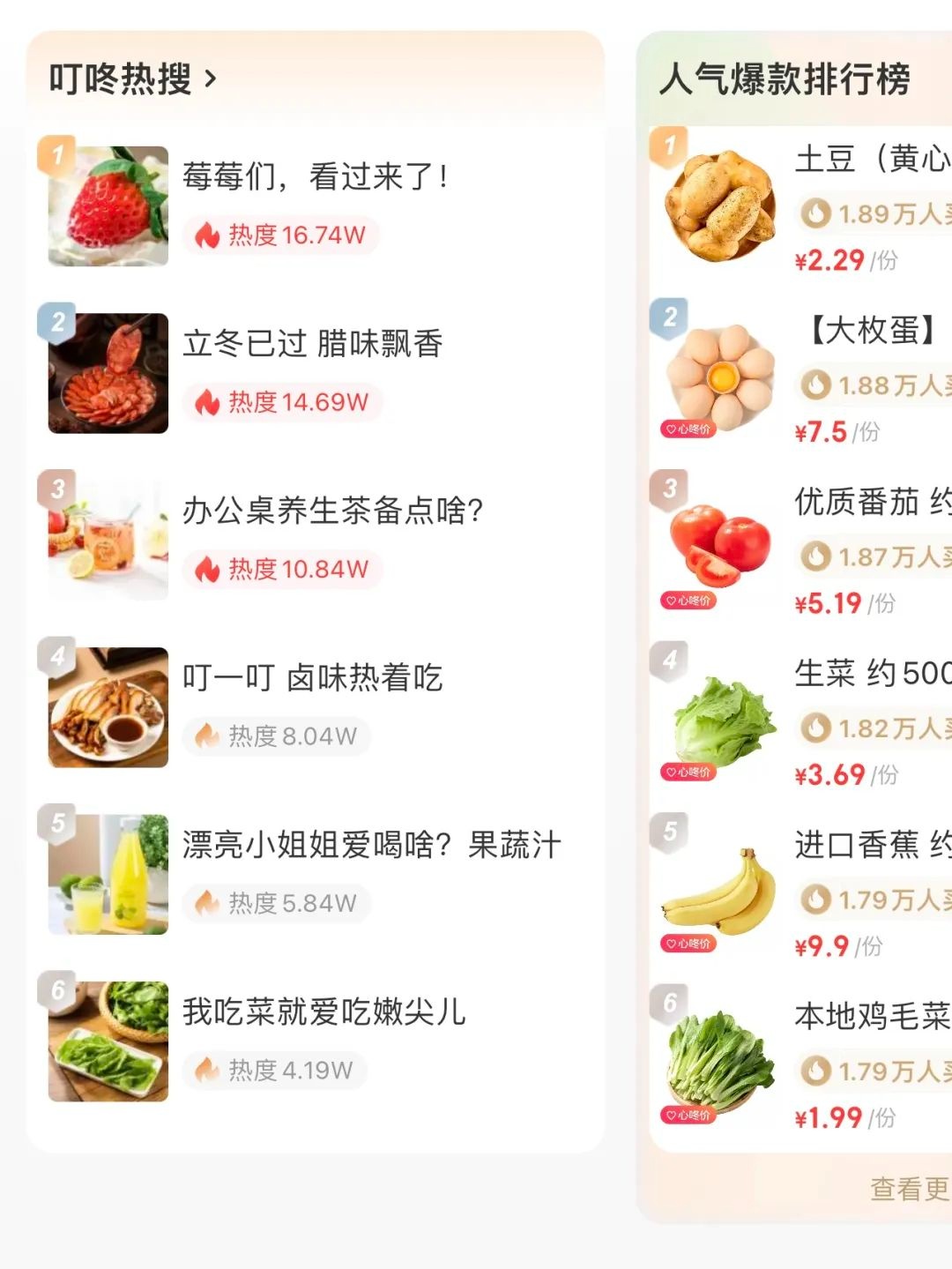This screenshot has width=952, height=1269.
Task: Tap 查看更 to see more ranked items
Action: pyautogui.click(x=909, y=1189)
